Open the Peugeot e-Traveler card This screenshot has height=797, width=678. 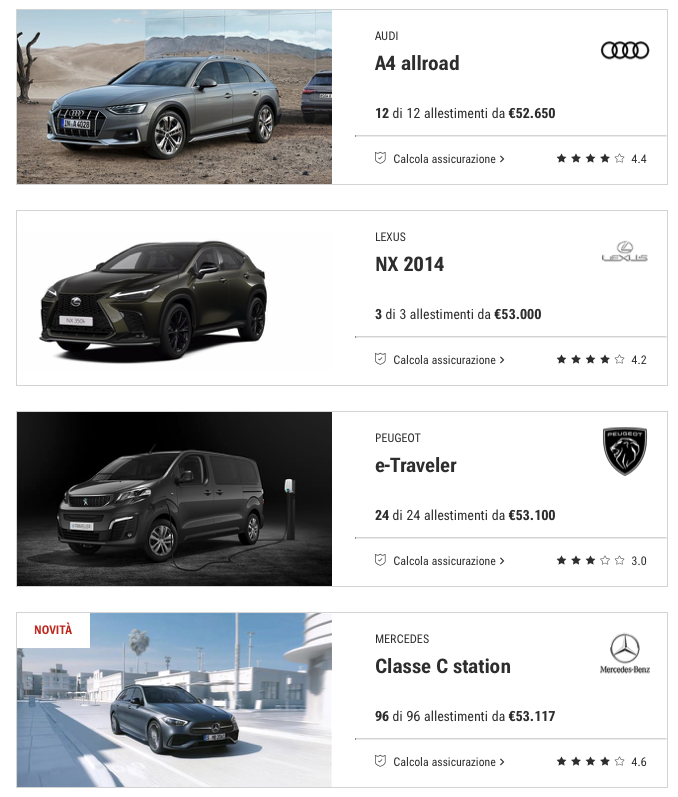click(x=415, y=466)
